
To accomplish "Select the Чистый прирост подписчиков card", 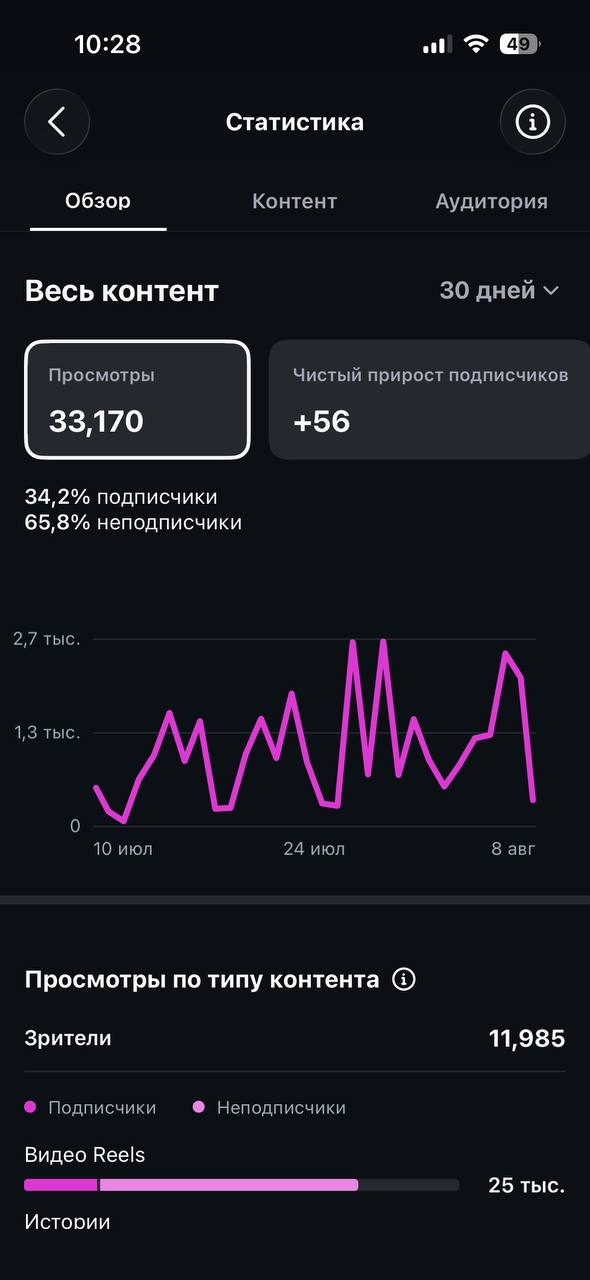I will pos(430,399).
